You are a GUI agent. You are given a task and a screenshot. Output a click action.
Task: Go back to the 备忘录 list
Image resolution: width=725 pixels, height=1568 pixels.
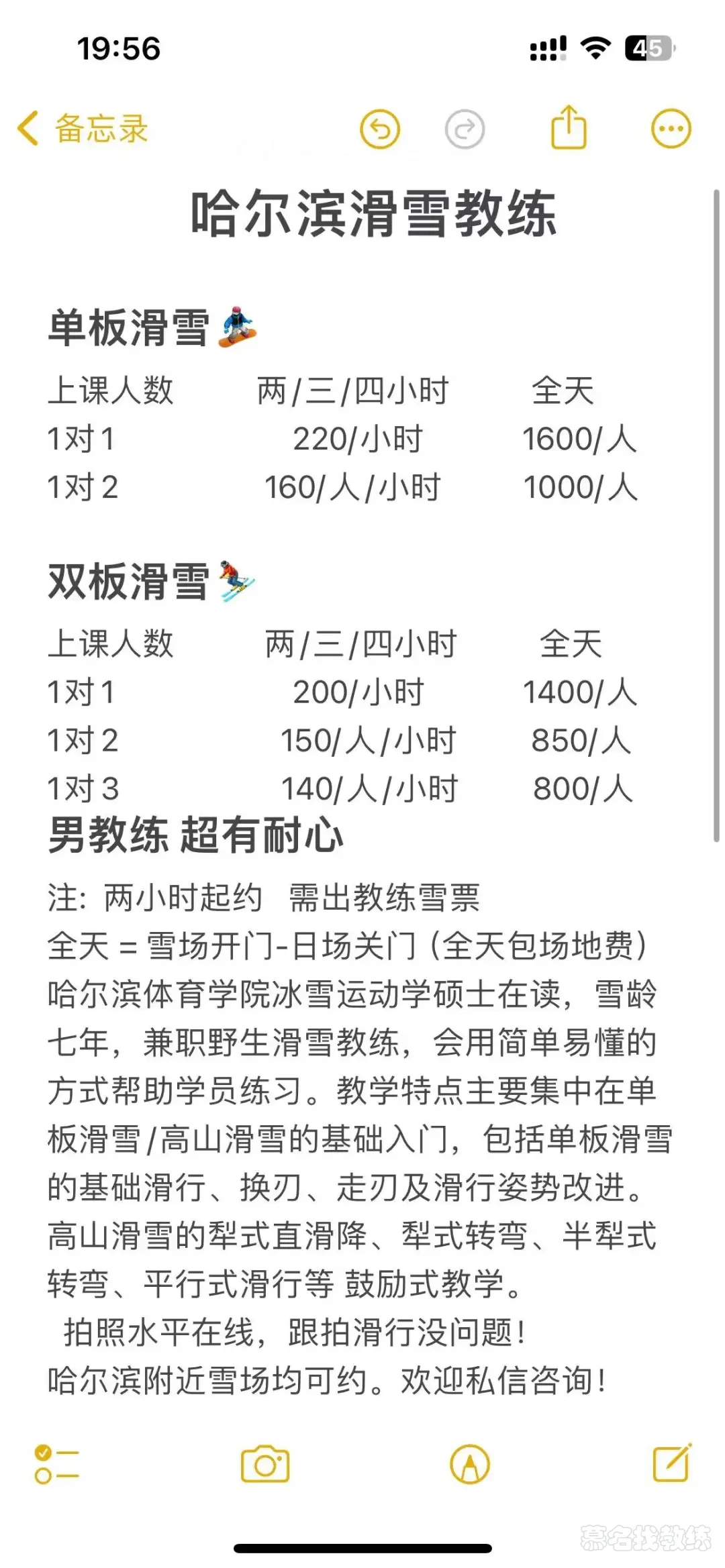82,128
